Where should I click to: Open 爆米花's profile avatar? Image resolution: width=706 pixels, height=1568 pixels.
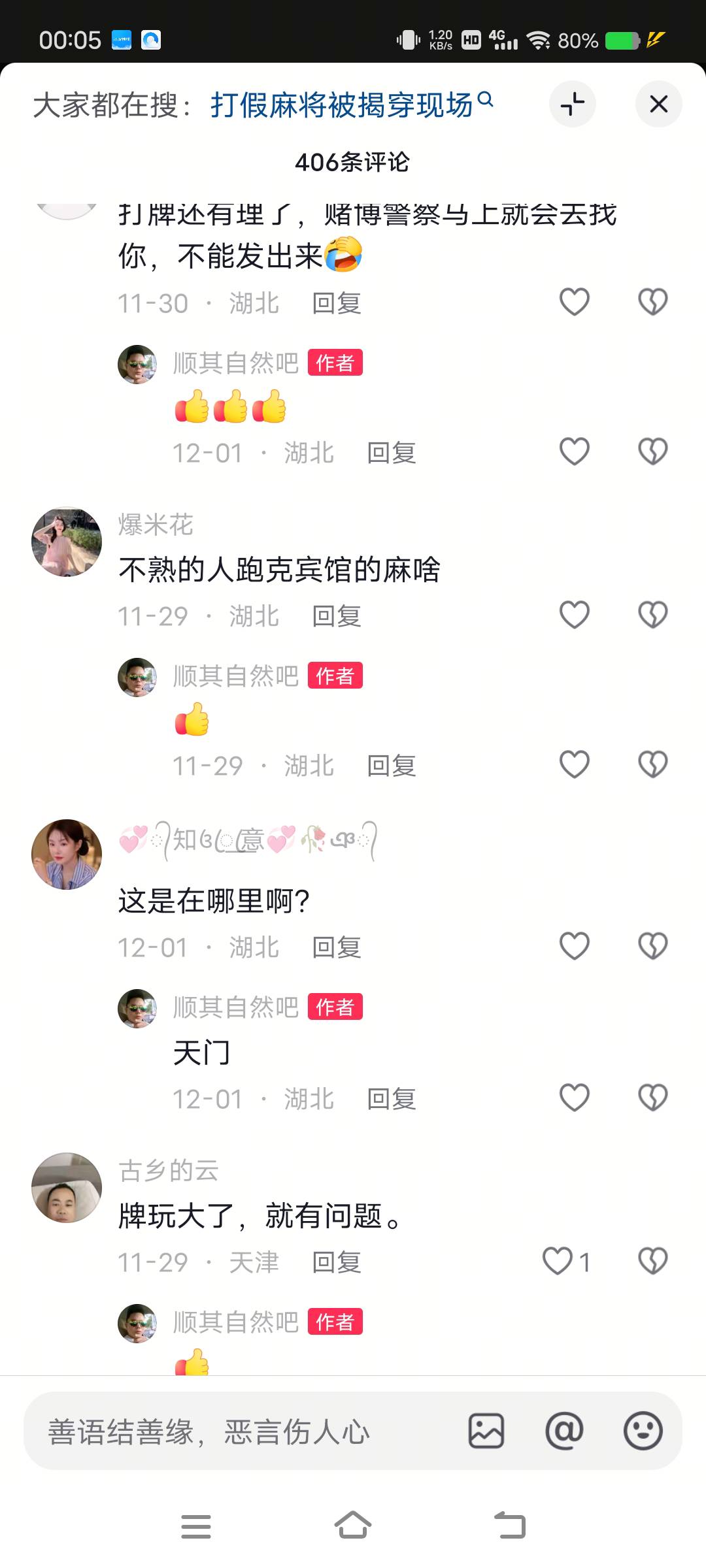point(67,542)
